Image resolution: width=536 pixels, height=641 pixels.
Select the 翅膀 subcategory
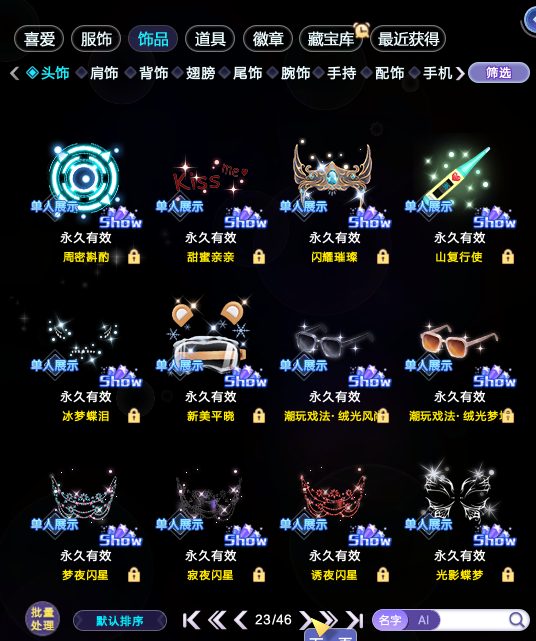tap(200, 73)
